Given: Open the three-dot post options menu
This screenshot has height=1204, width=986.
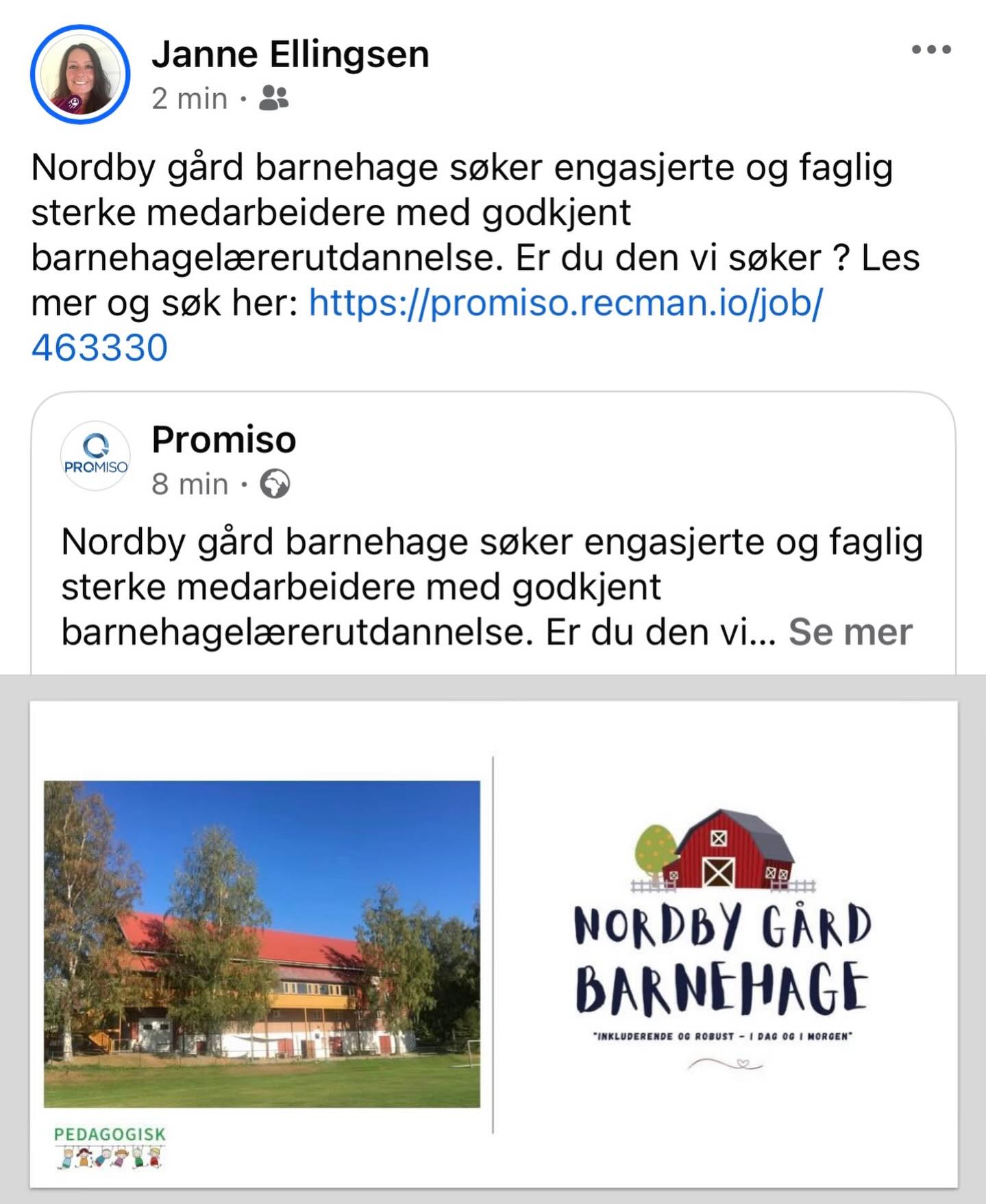Looking at the screenshot, I should click(933, 48).
